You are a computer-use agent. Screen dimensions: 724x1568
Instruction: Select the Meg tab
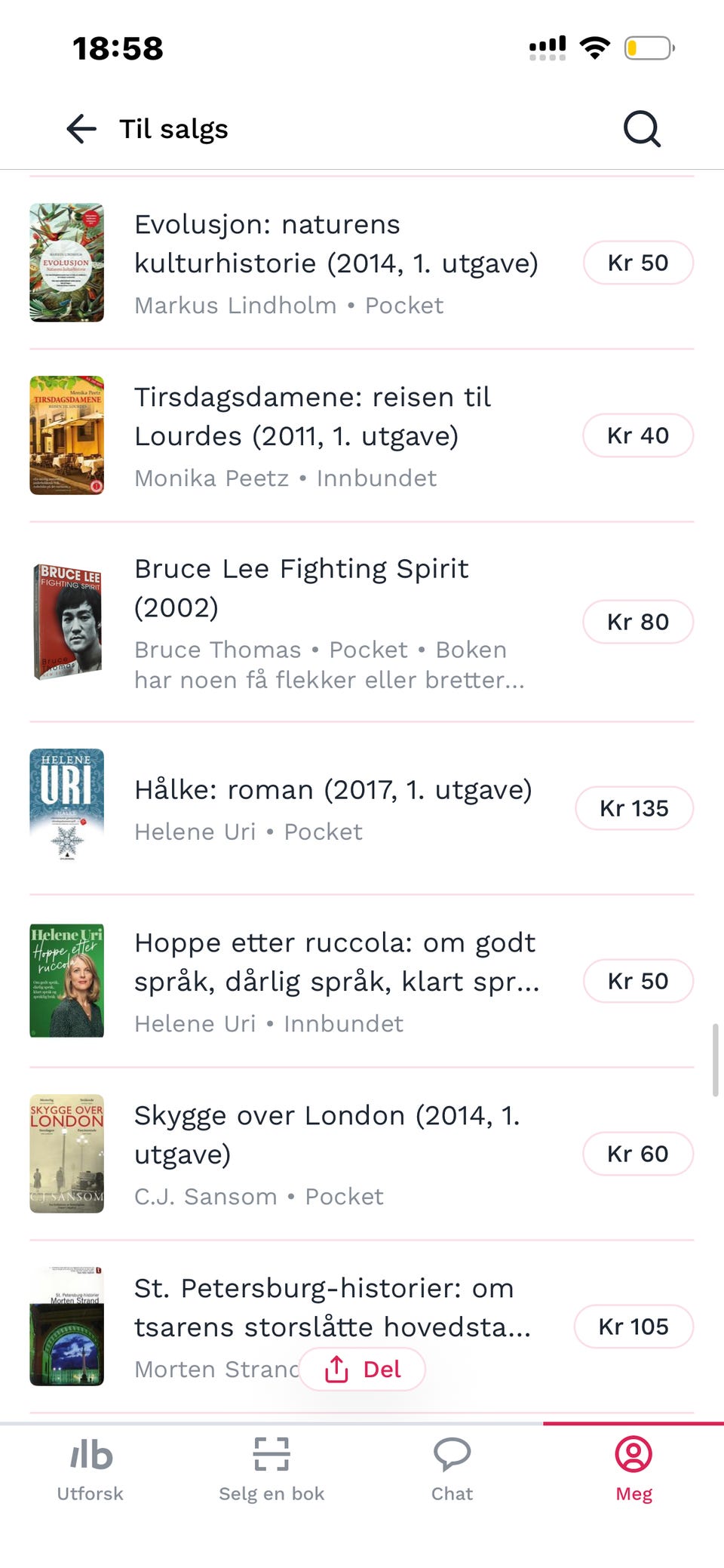tap(633, 1468)
